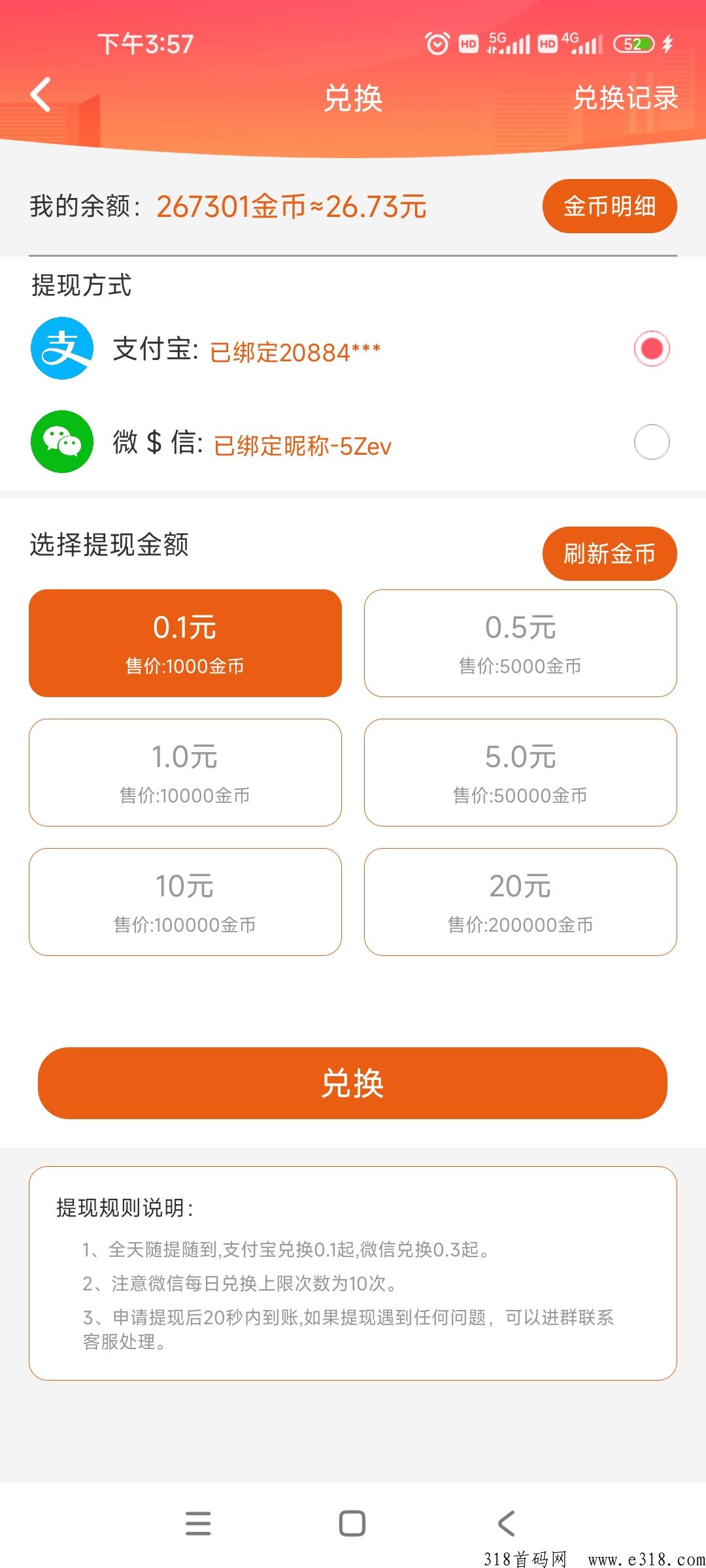Choose the 0.5元 withdrawal amount
The height and width of the screenshot is (1568, 706).
[520, 643]
